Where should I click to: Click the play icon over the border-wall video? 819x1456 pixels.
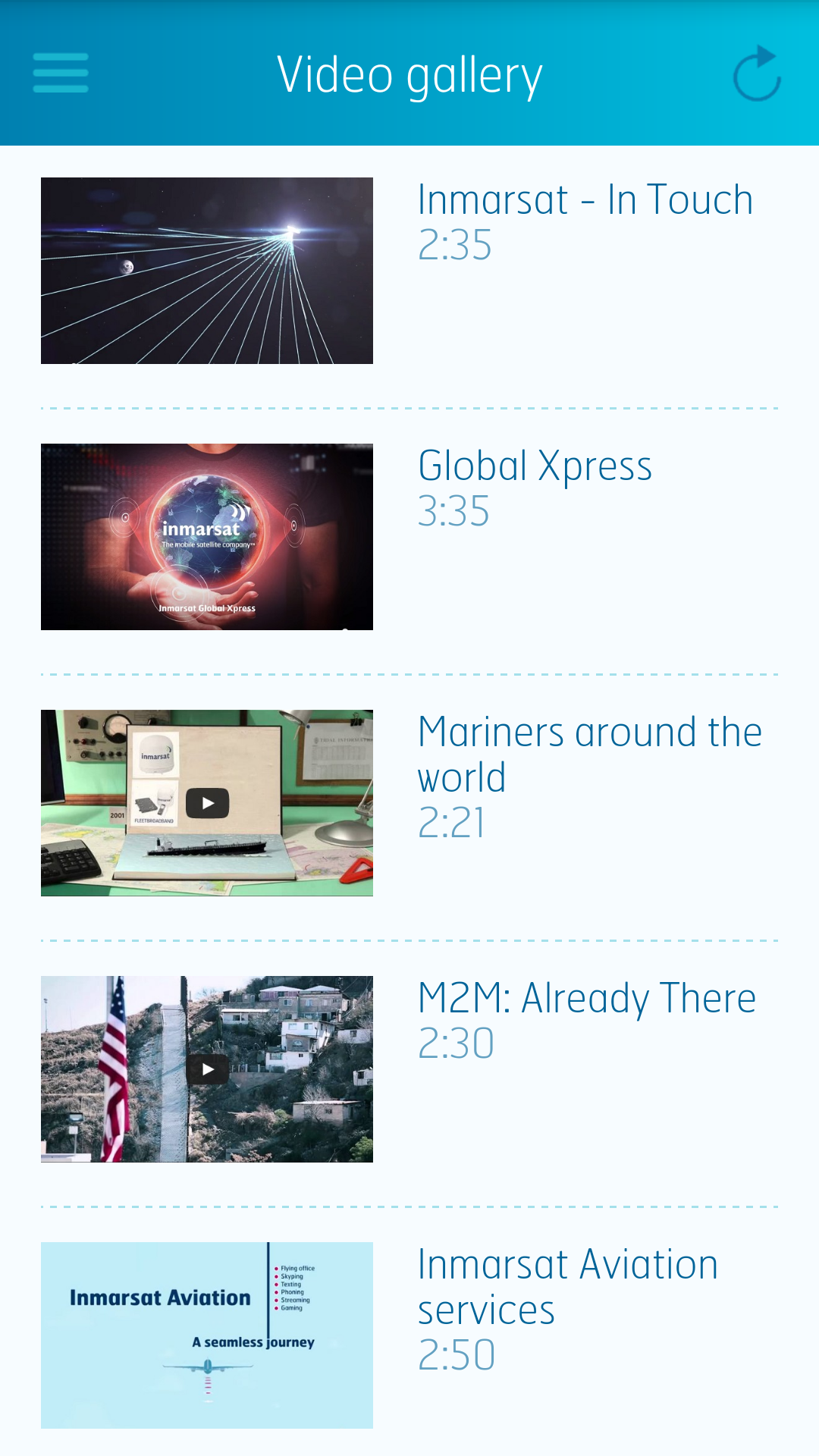click(207, 1068)
